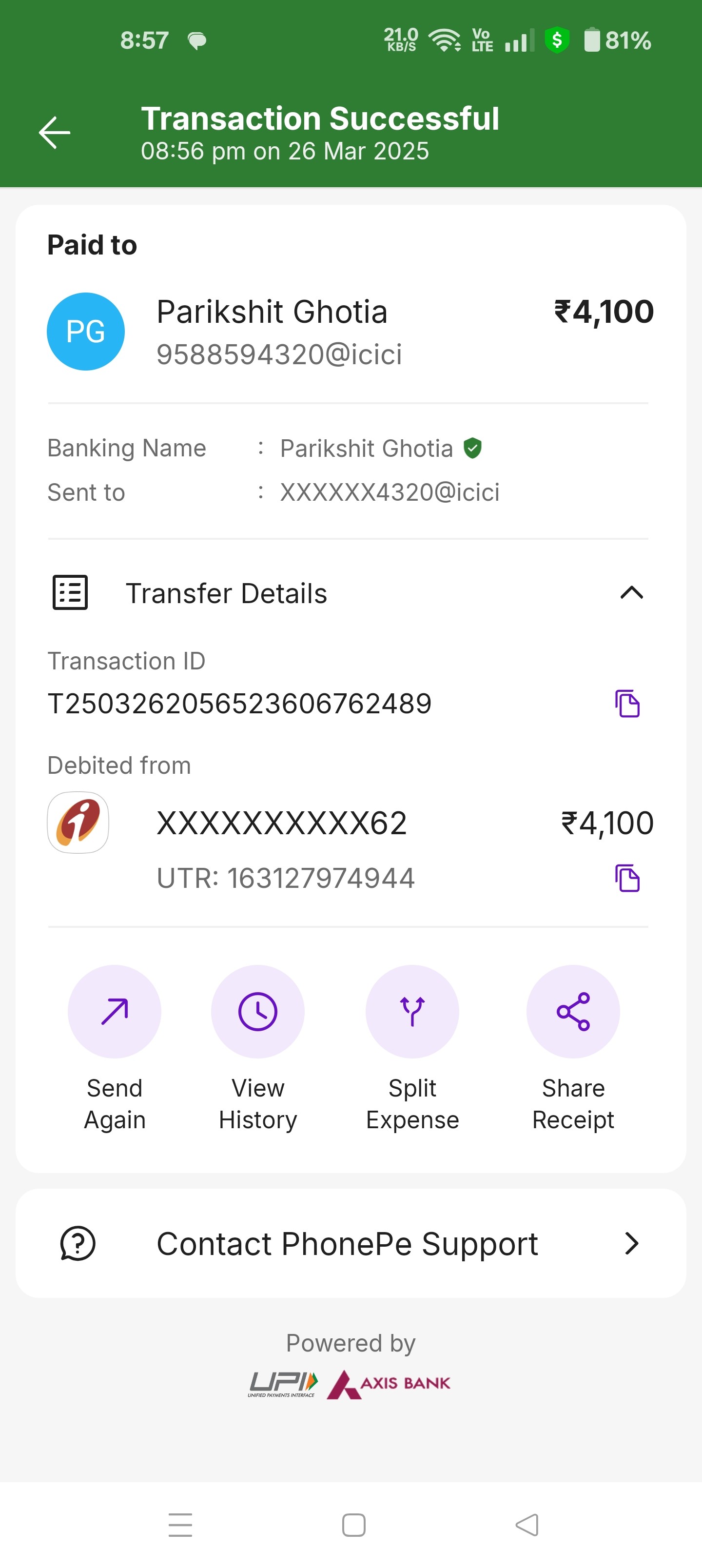This screenshot has width=702, height=1568.
Task: Open Parikshit Ghotia's PG avatar
Action: click(x=86, y=332)
